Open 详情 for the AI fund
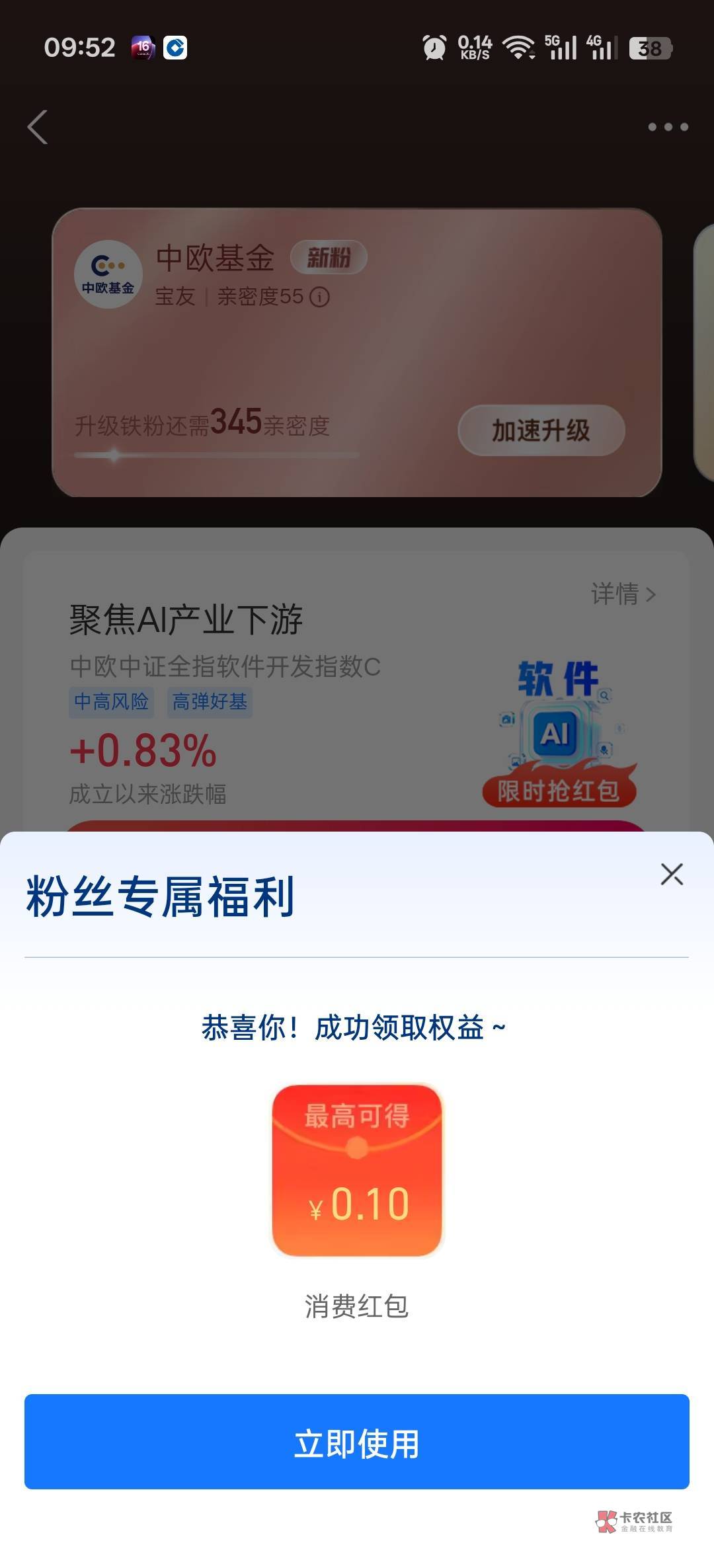Screen dimensions: 714x1568 [623, 594]
